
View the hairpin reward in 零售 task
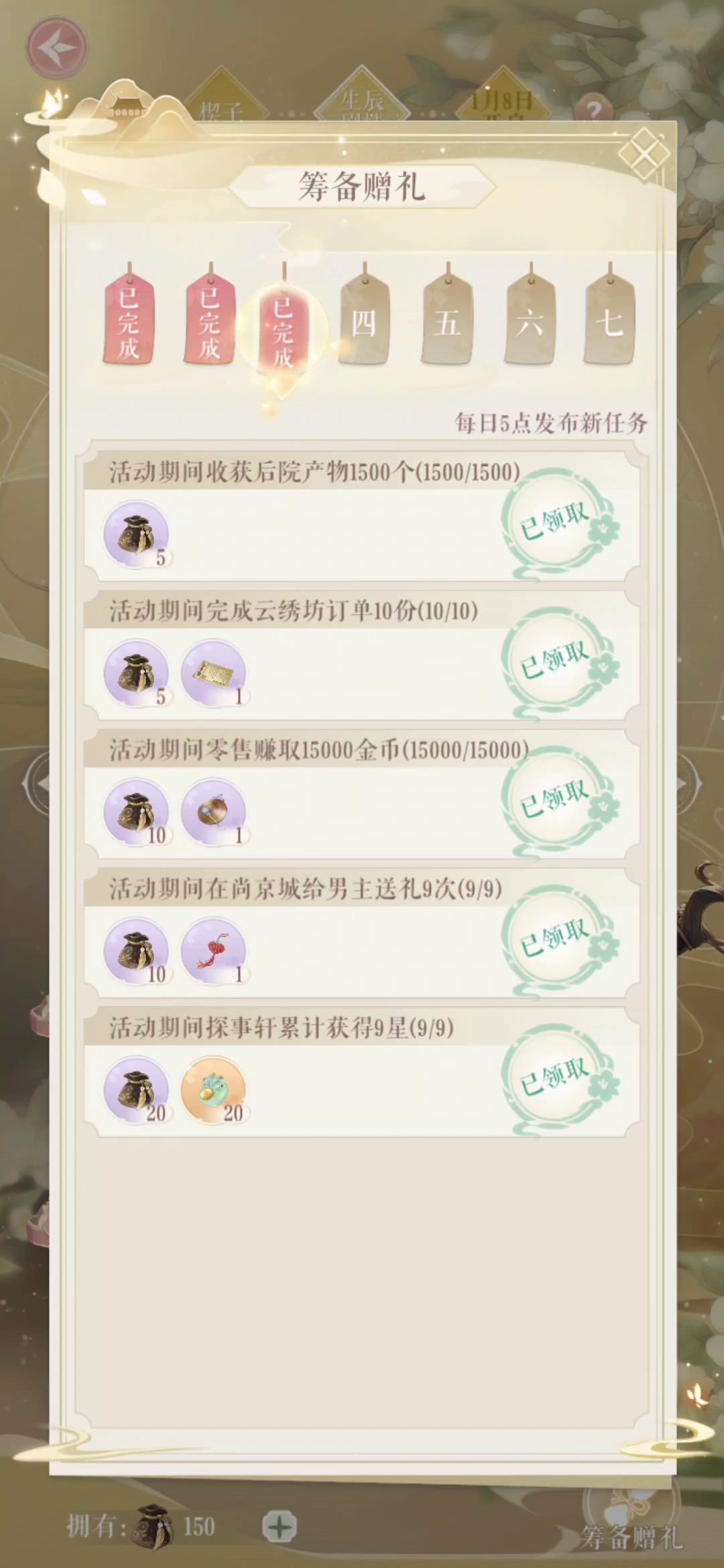pos(213,811)
